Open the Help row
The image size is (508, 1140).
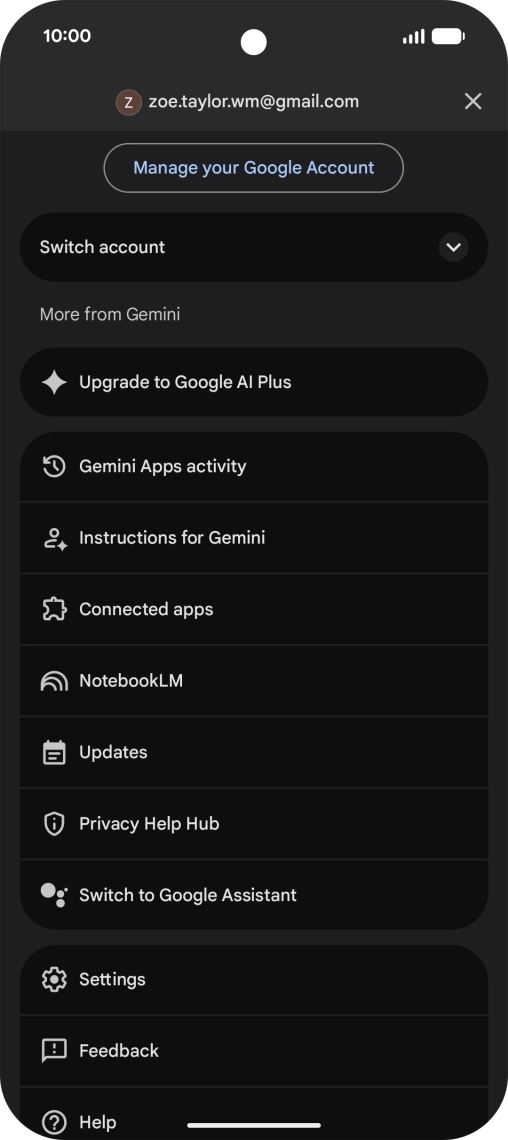pos(254,1114)
